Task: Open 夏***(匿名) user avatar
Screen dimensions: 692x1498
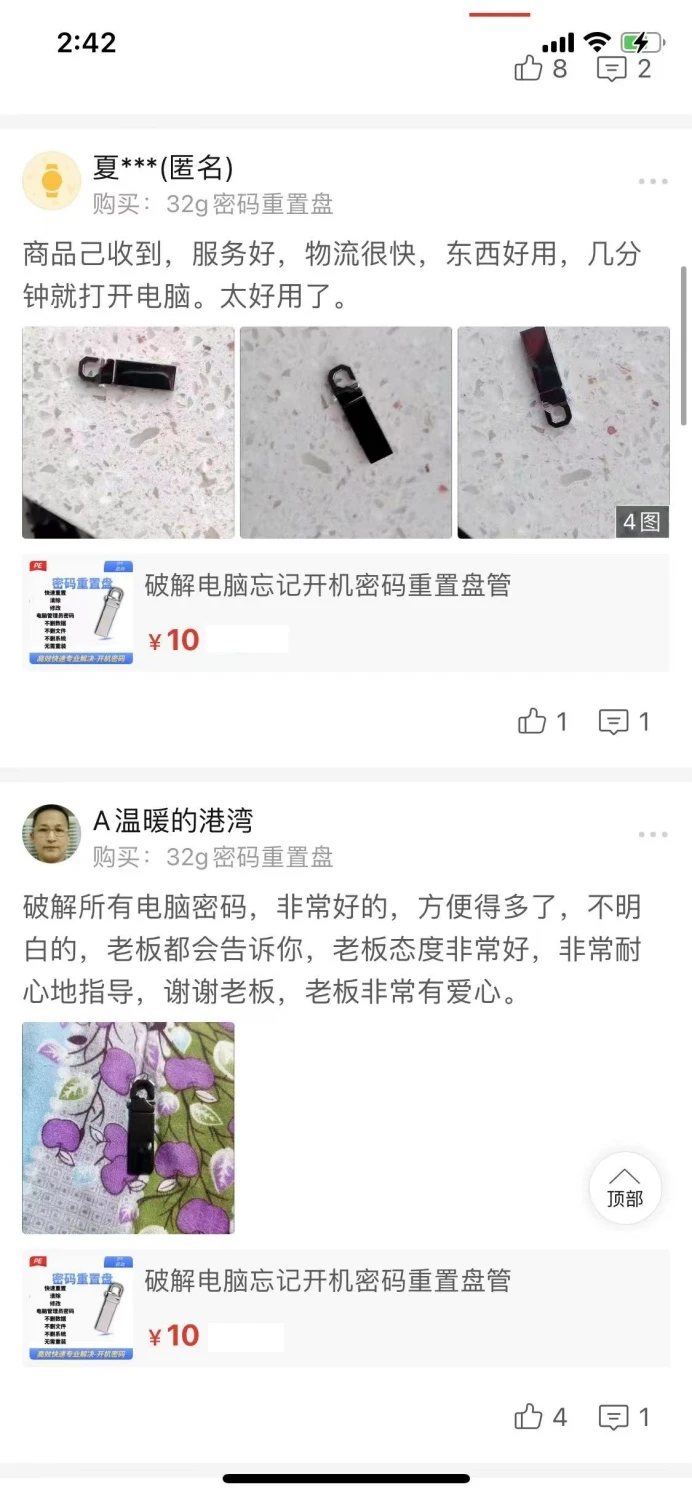Action: pyautogui.click(x=51, y=181)
